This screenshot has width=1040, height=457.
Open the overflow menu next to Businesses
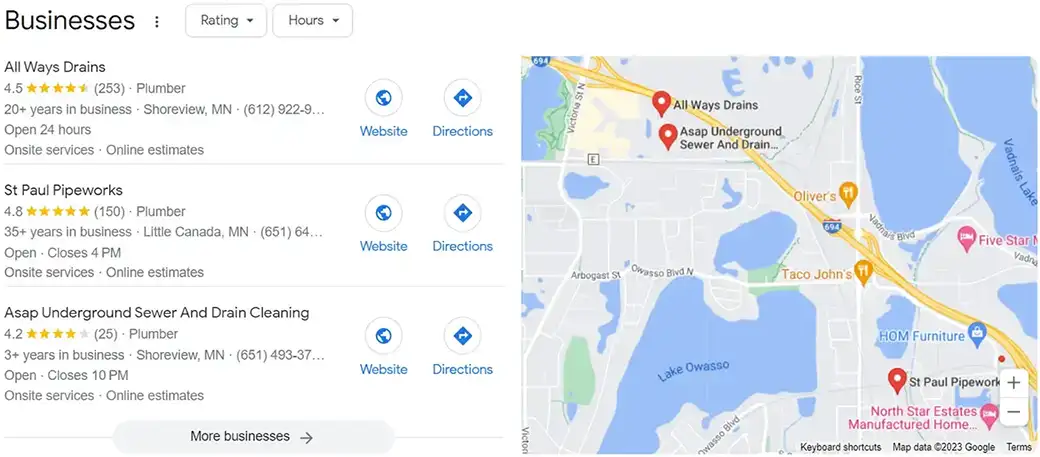click(x=156, y=22)
